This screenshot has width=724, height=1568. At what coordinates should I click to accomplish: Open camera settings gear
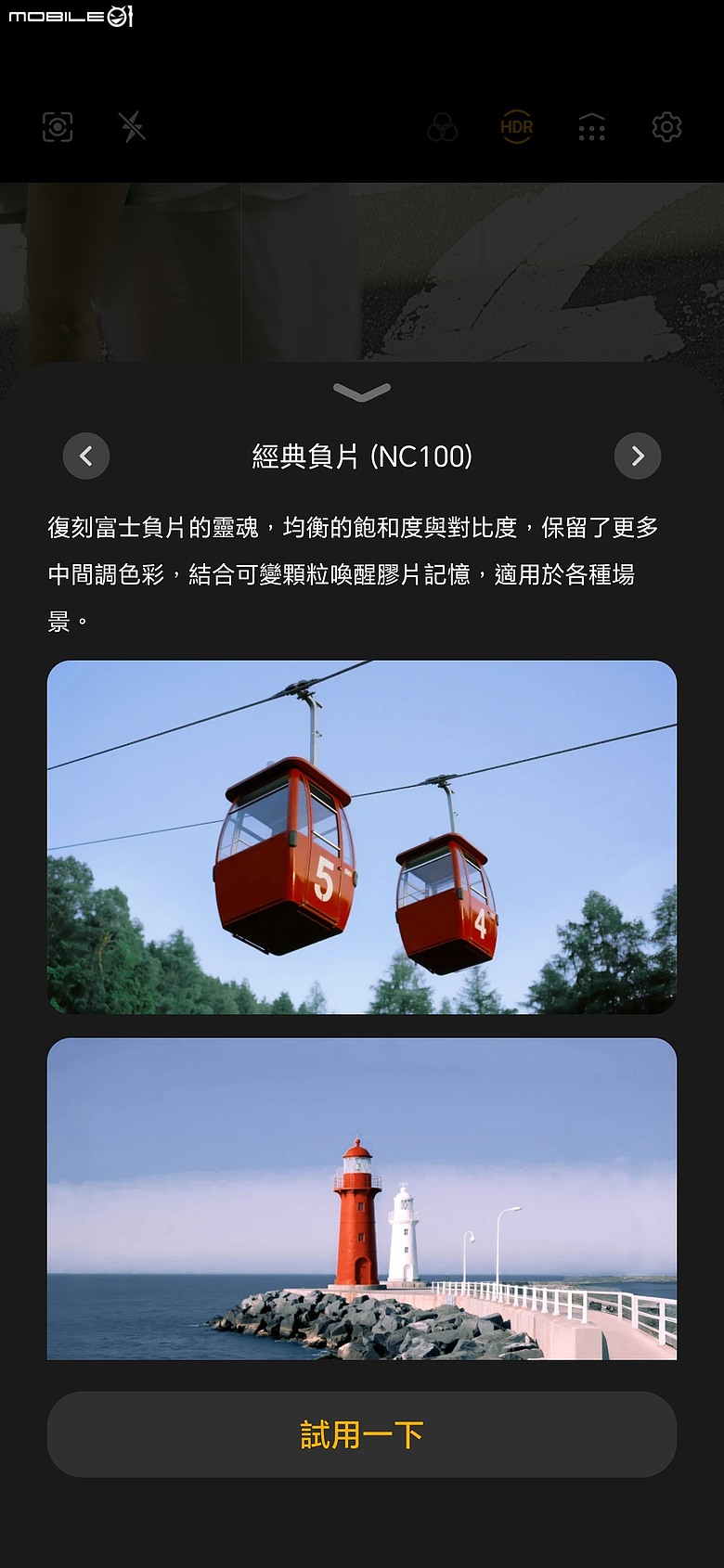pyautogui.click(x=666, y=127)
